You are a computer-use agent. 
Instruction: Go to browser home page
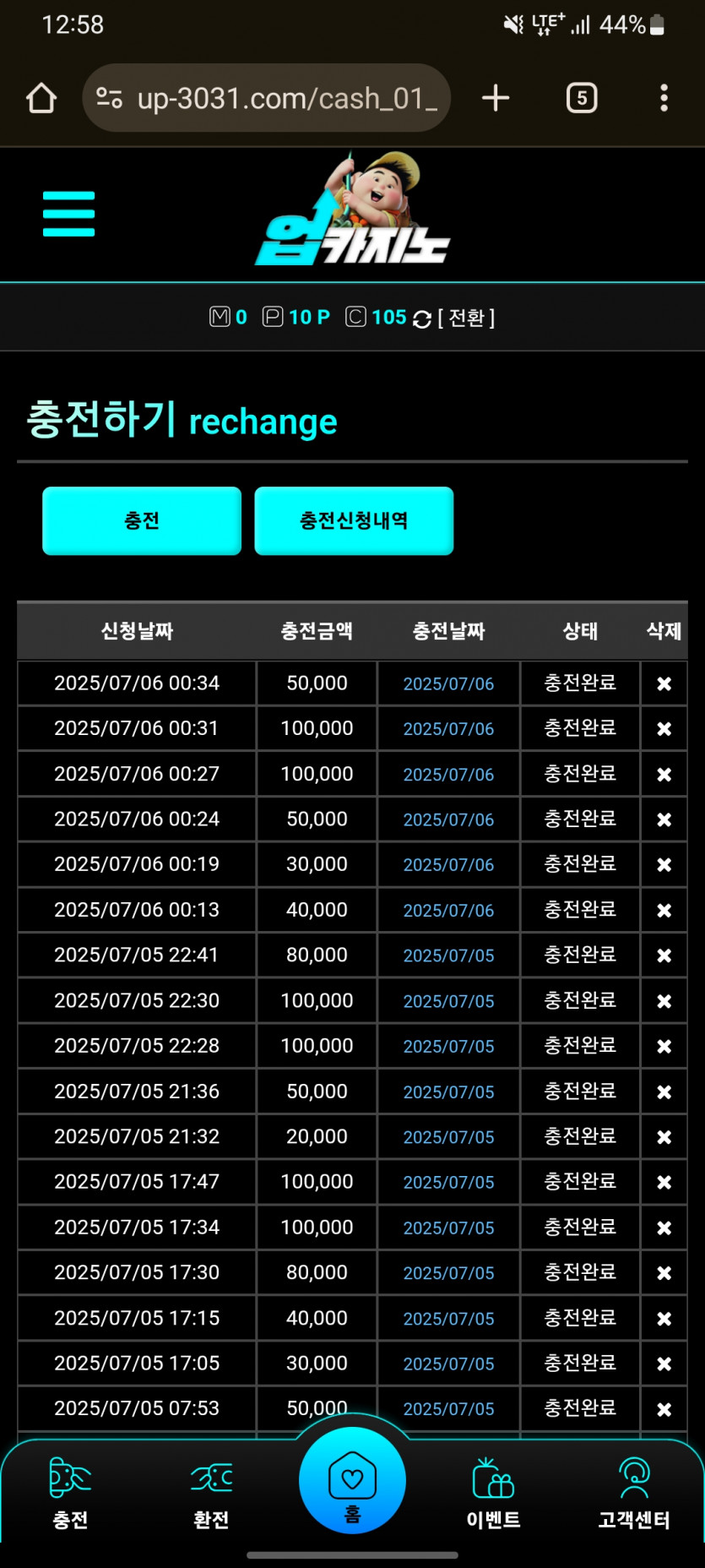point(41,98)
